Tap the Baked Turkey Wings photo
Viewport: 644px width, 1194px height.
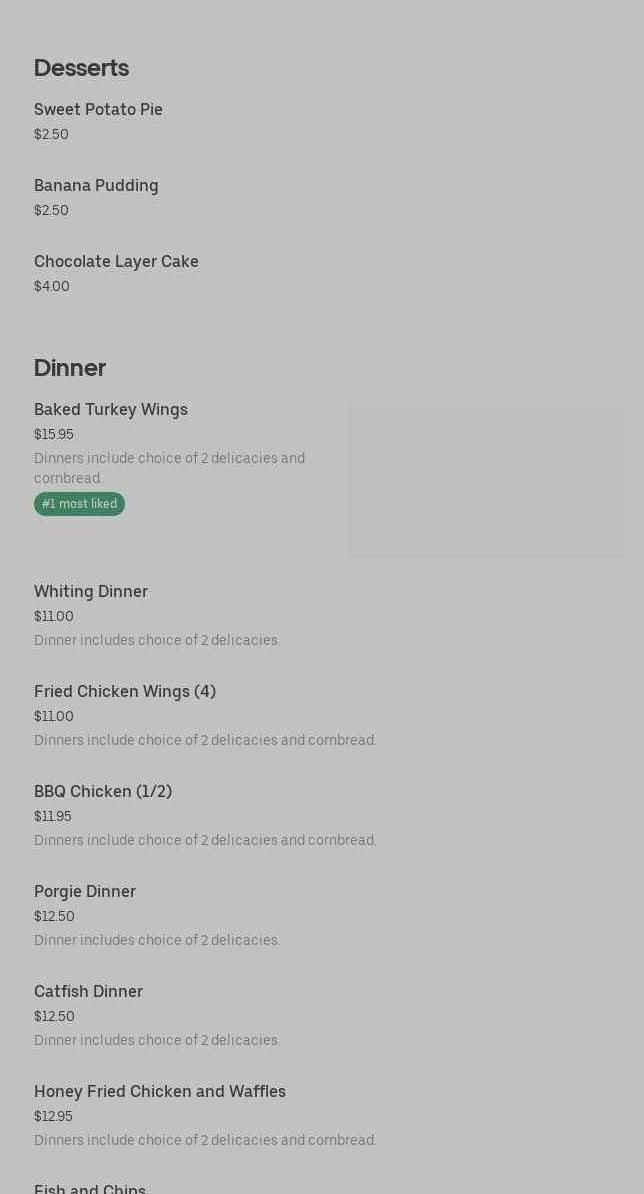(486, 479)
